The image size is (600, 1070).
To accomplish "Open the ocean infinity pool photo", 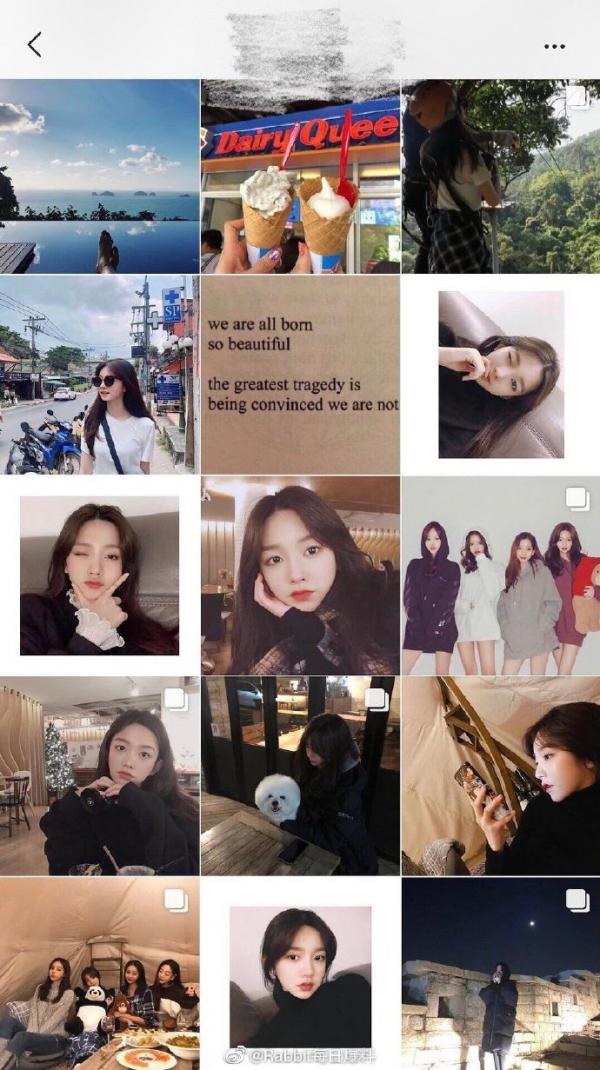I will [99, 176].
